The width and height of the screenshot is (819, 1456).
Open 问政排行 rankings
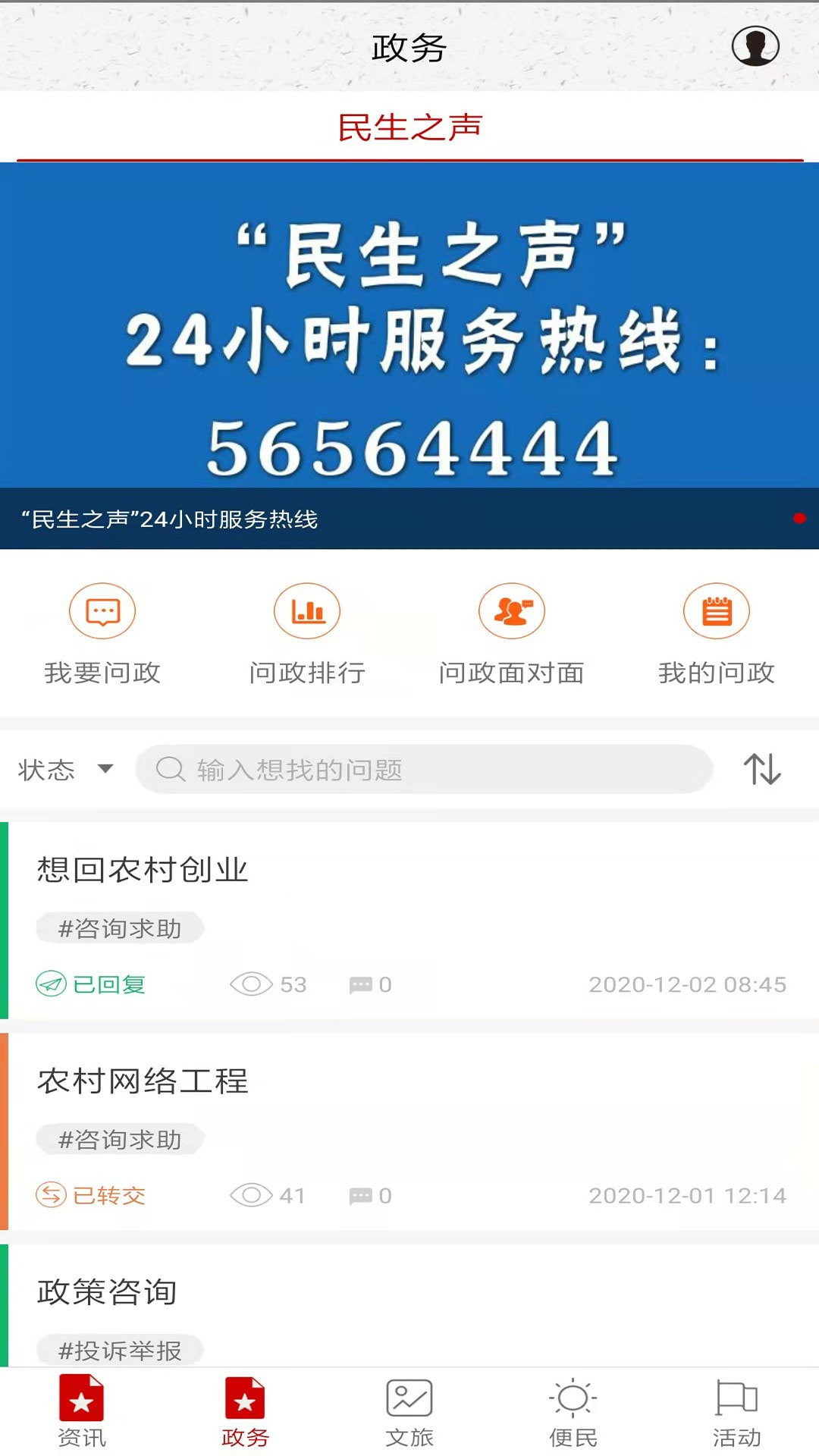(307, 633)
